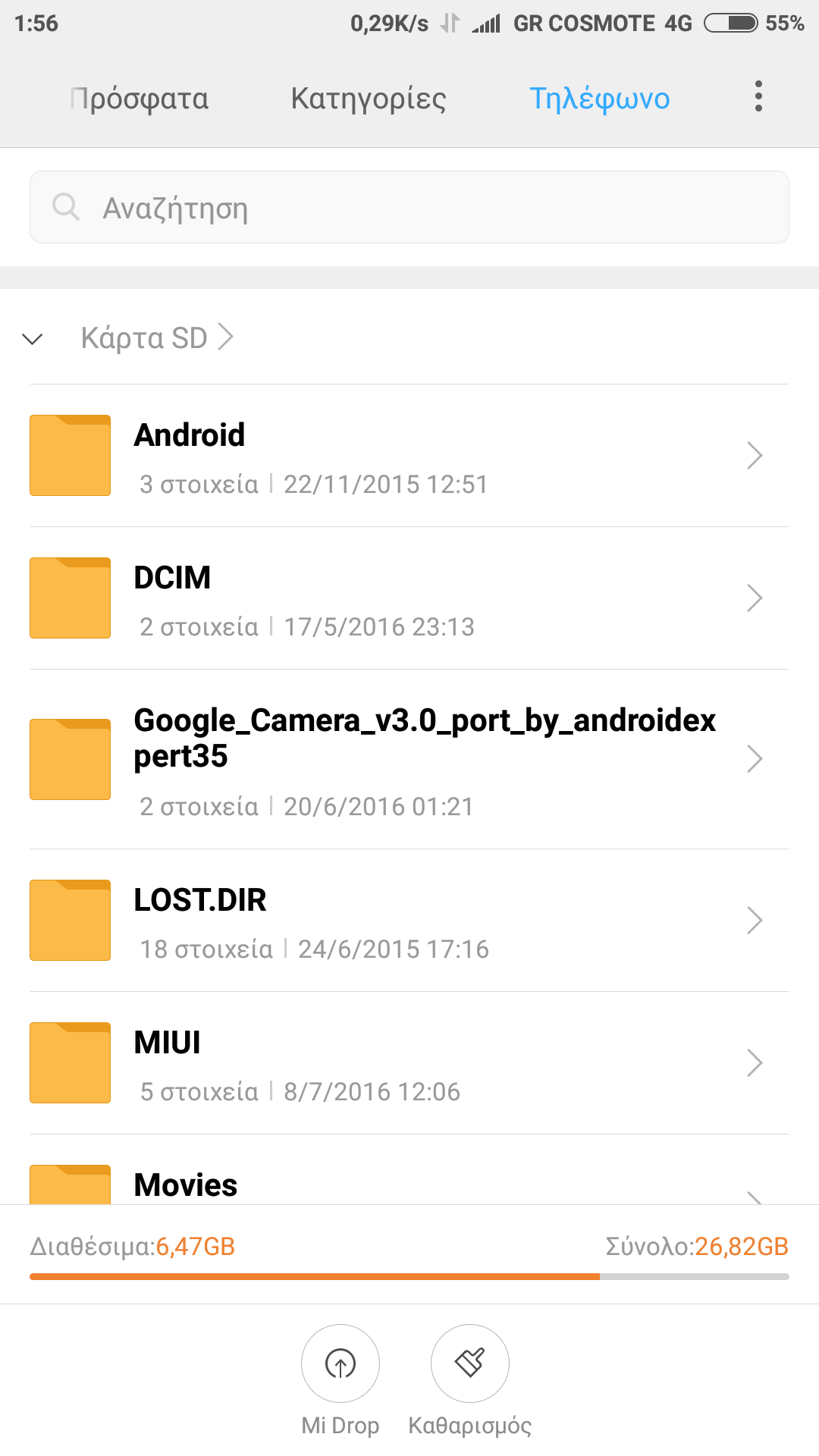Viewport: 819px width, 1456px height.
Task: Select the Τηλέφωνο tab
Action: coord(599,99)
